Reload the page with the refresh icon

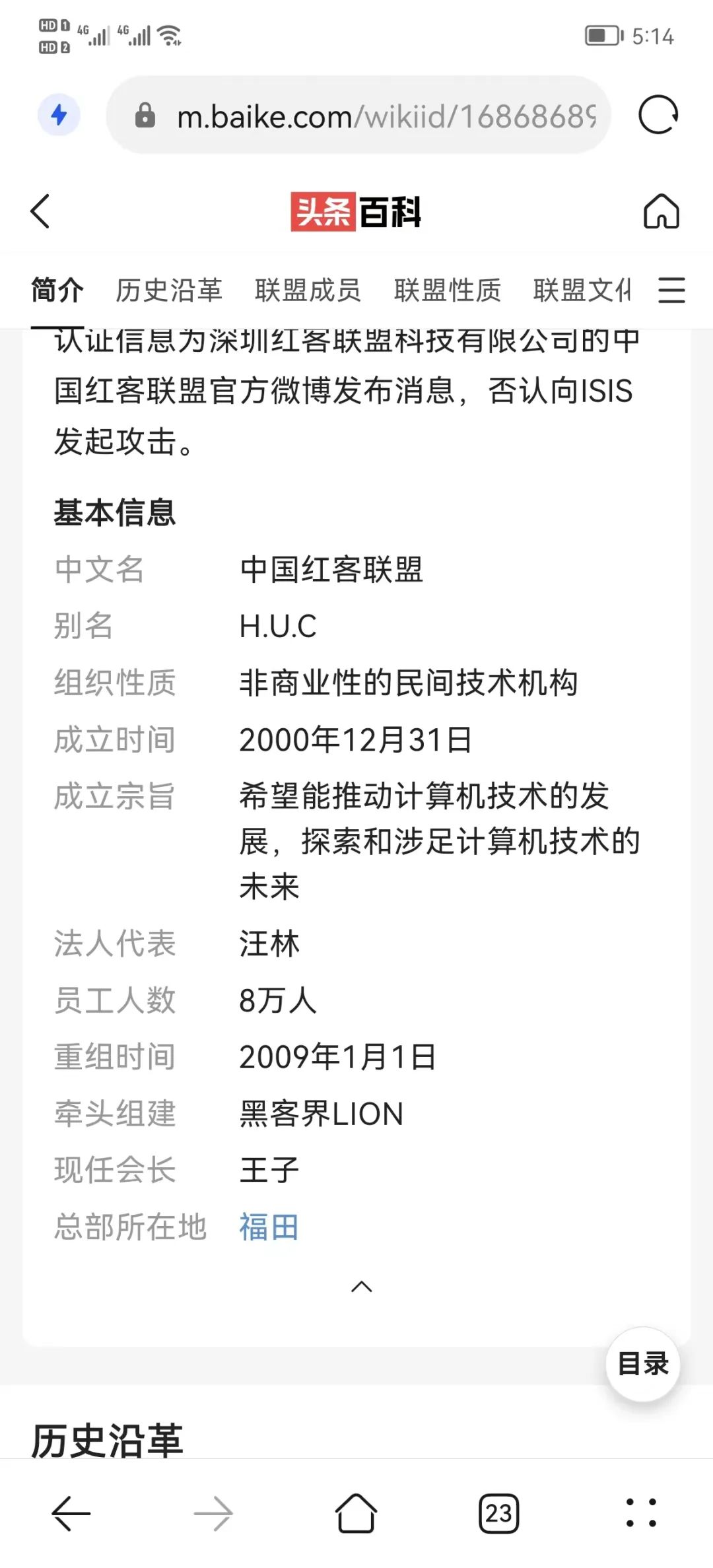658,115
